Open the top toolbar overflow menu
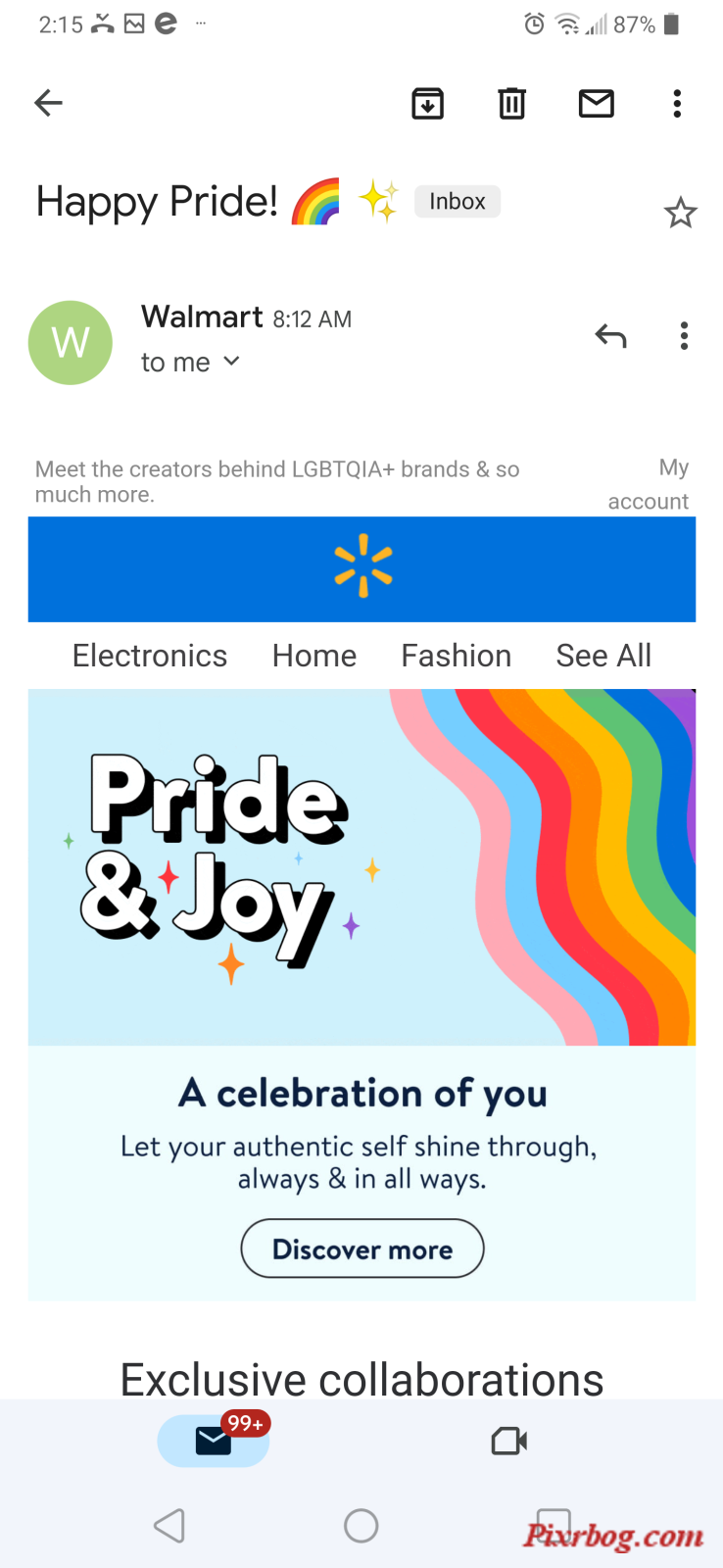The height and width of the screenshot is (1568, 723). 677,103
